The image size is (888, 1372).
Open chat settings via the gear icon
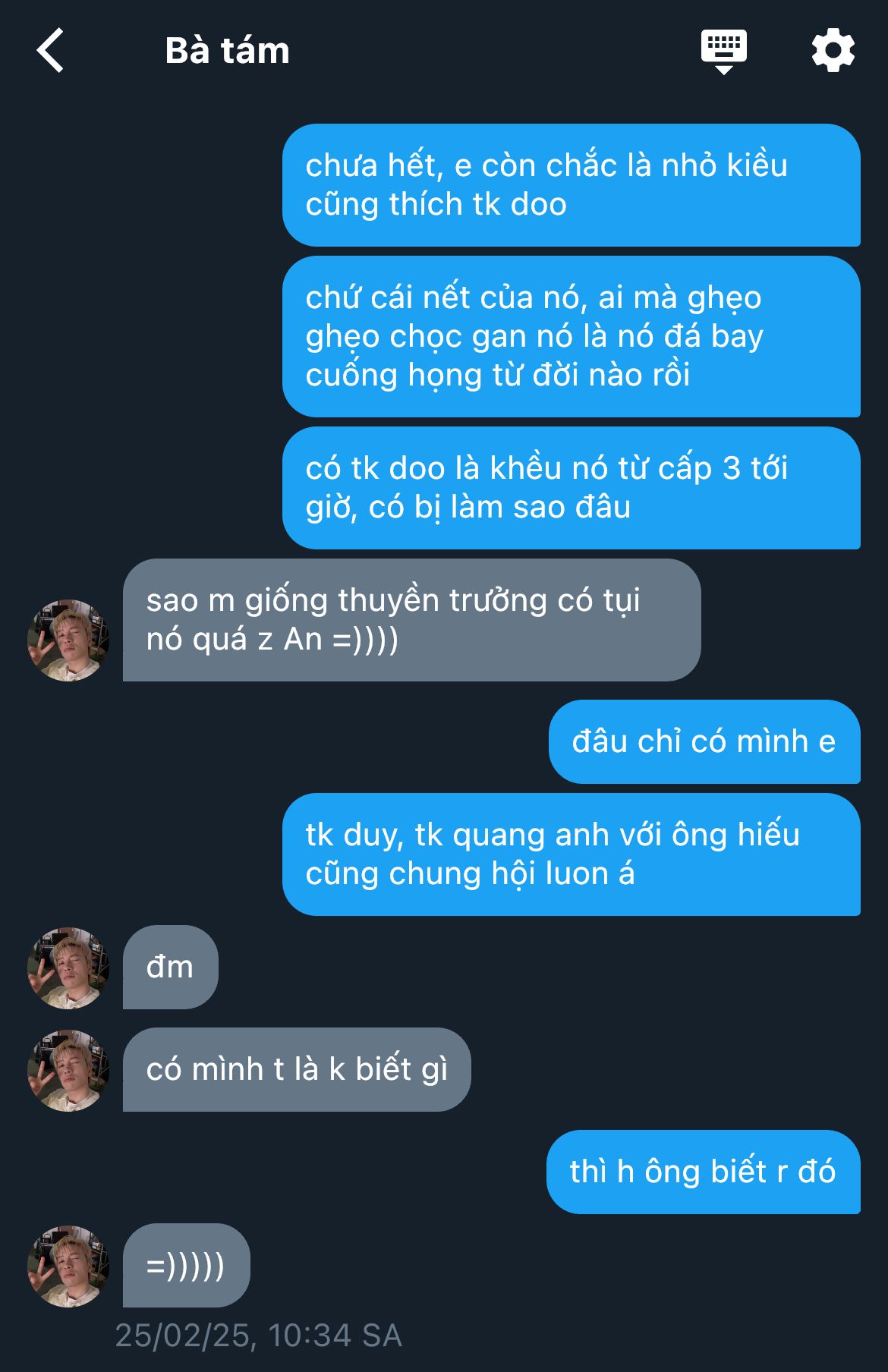point(833,51)
